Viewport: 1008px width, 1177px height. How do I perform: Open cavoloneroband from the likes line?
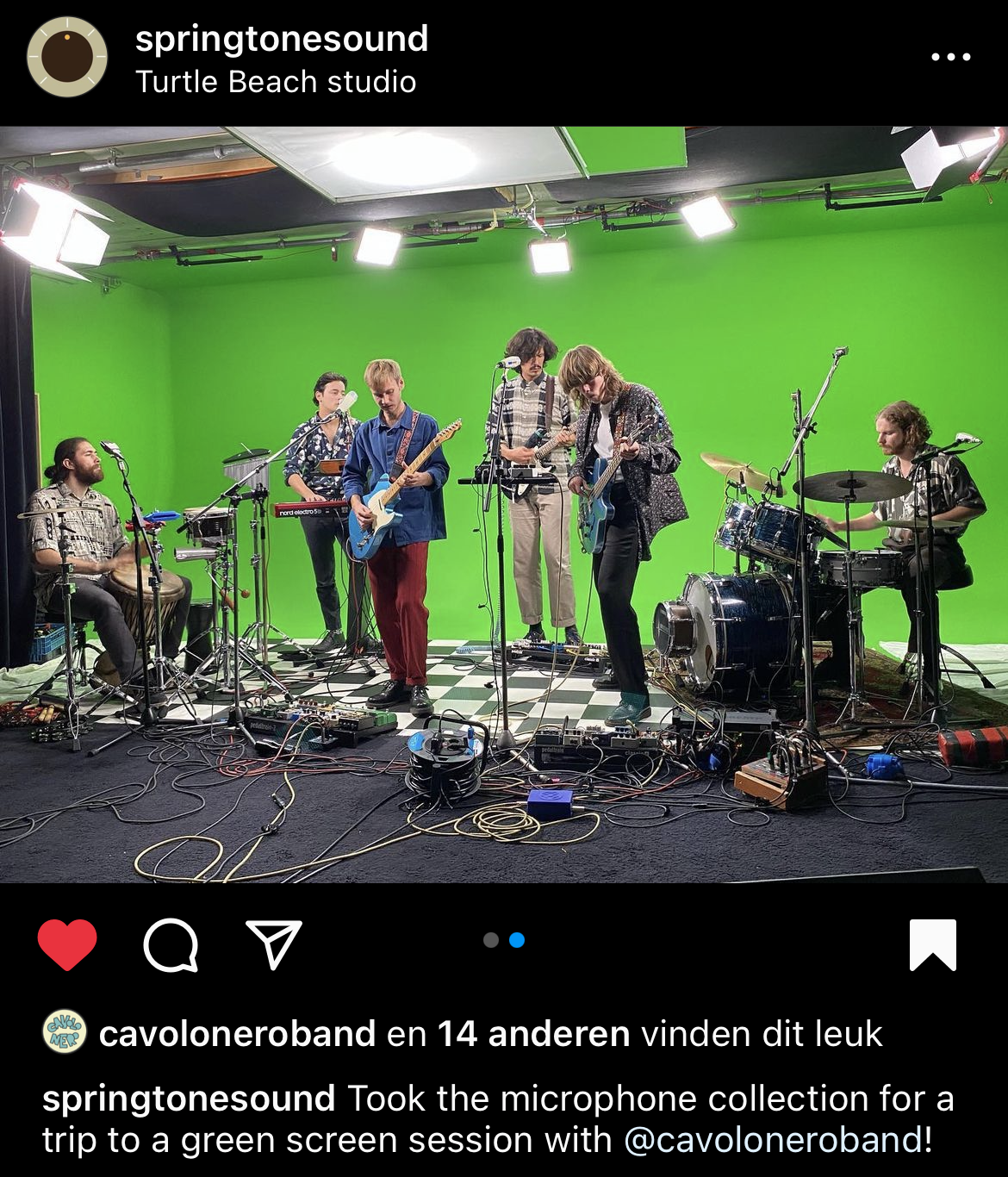(x=237, y=1033)
